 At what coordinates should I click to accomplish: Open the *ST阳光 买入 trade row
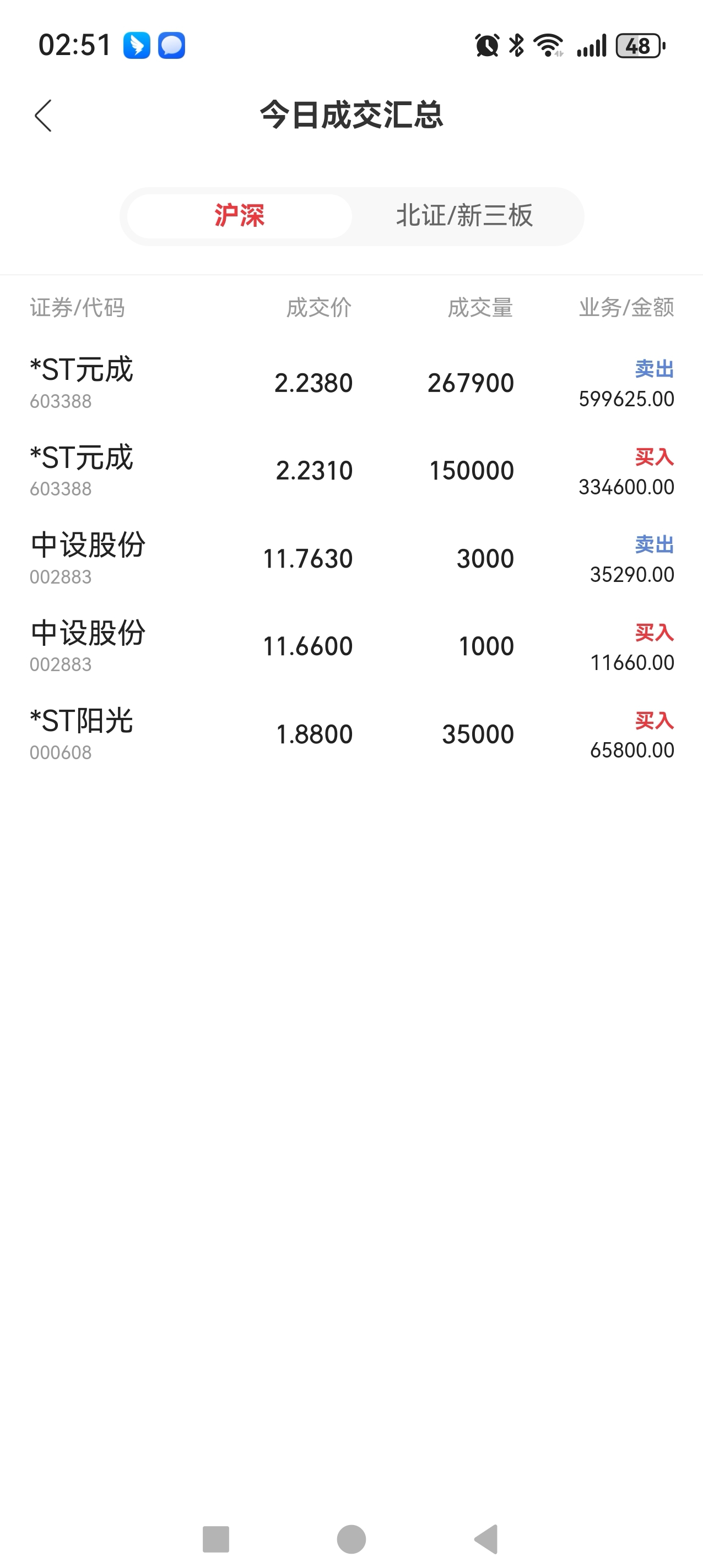351,734
